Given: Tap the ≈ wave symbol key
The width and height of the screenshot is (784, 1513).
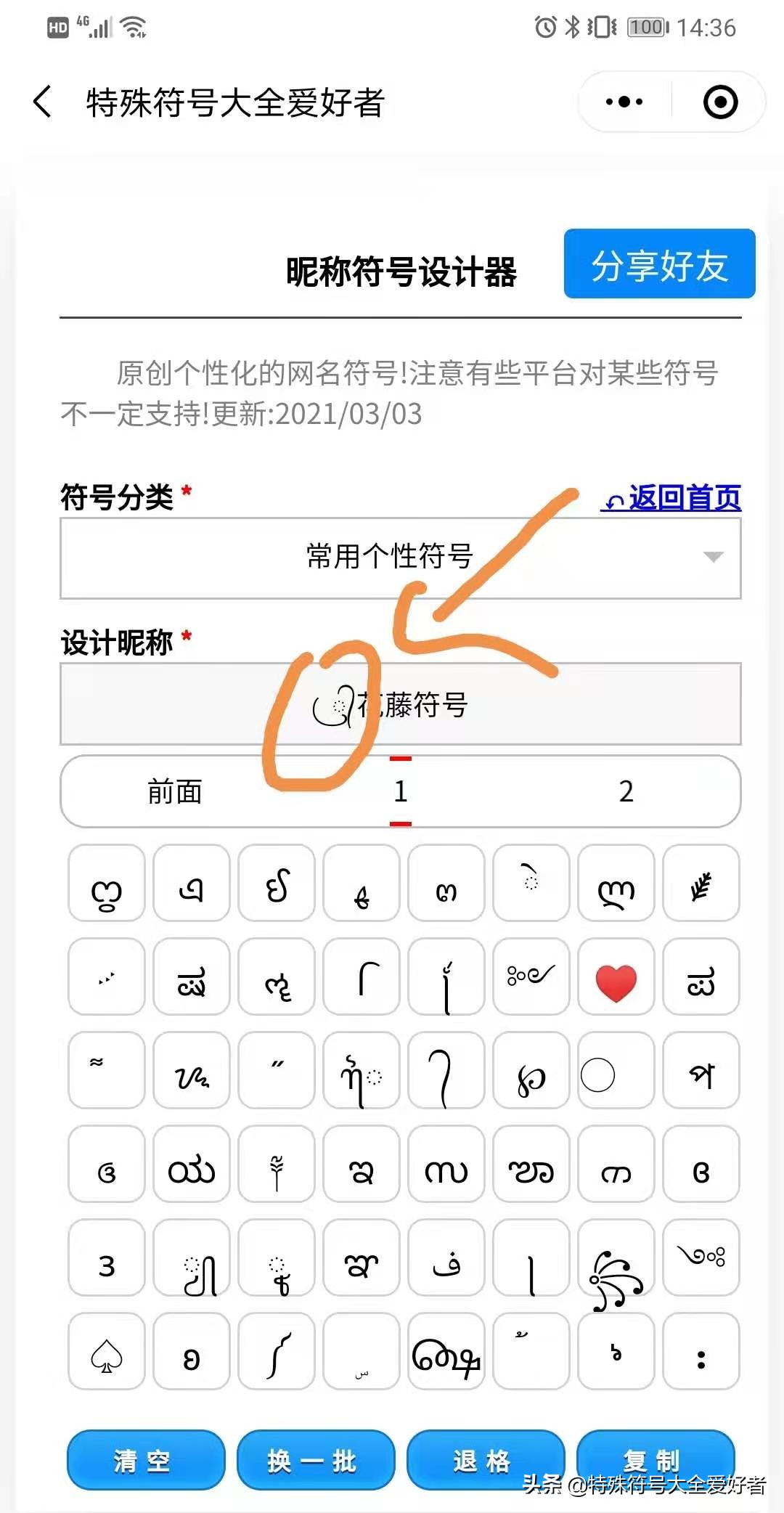Looking at the screenshot, I should 105,1072.
